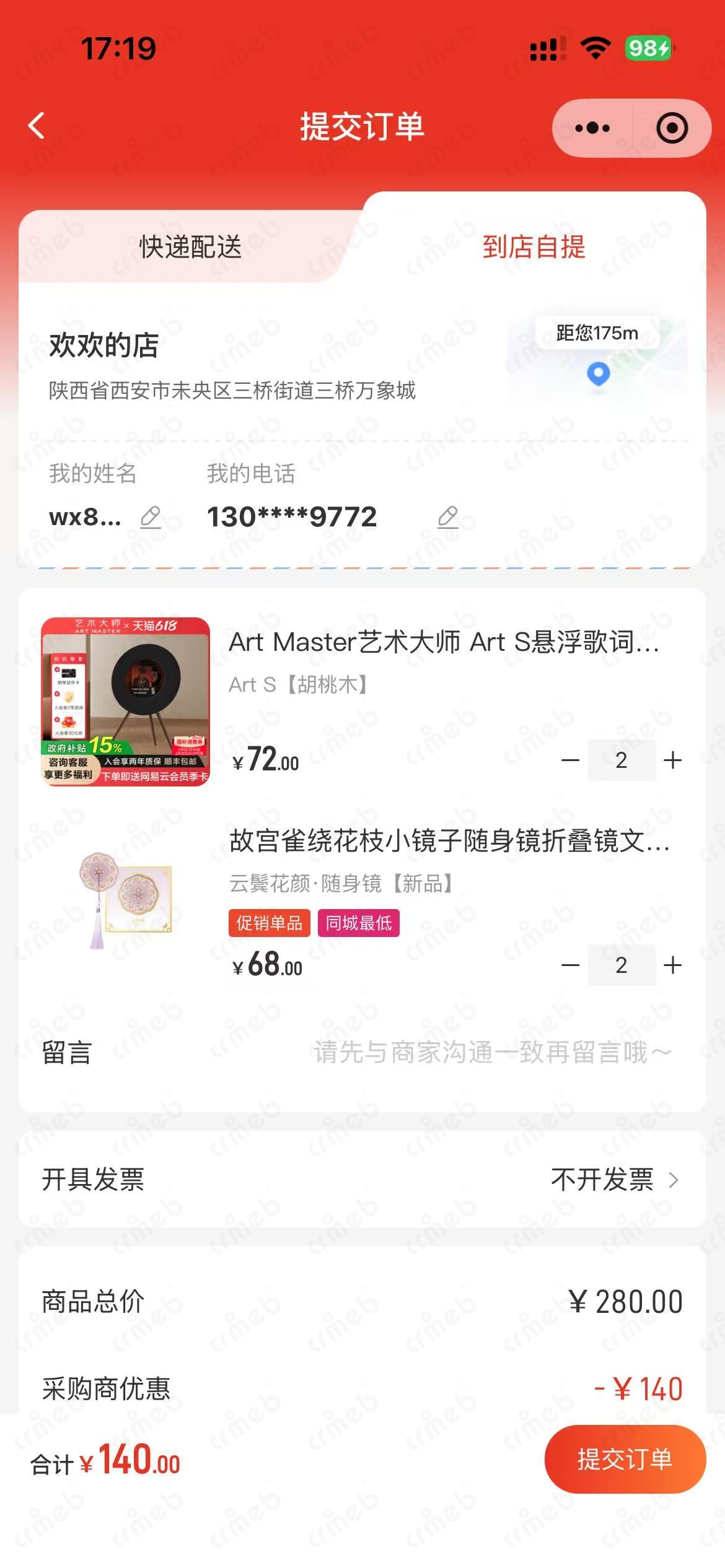This screenshot has width=725, height=1568.
Task: Switch to the 快递配送 tab
Action: (x=190, y=247)
